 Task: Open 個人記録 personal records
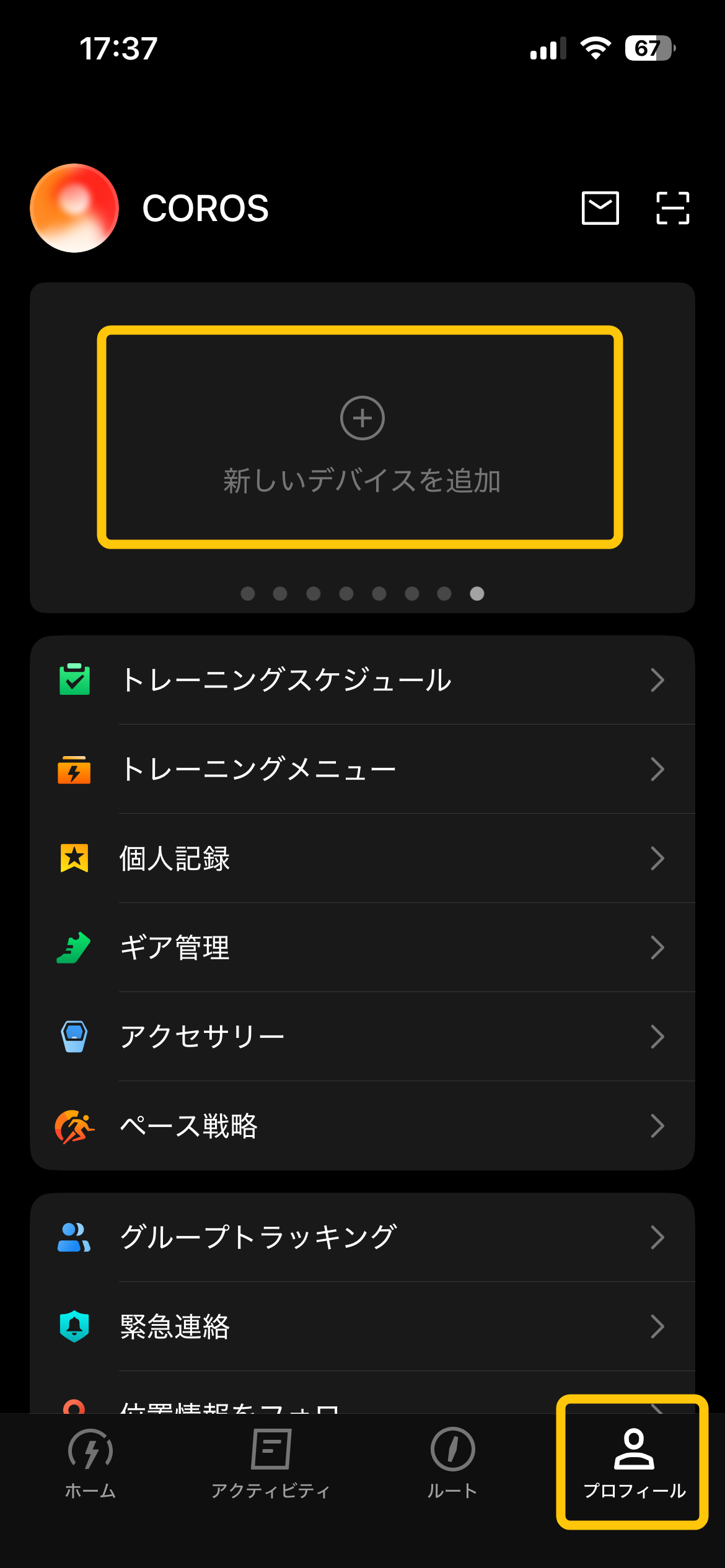point(362,858)
